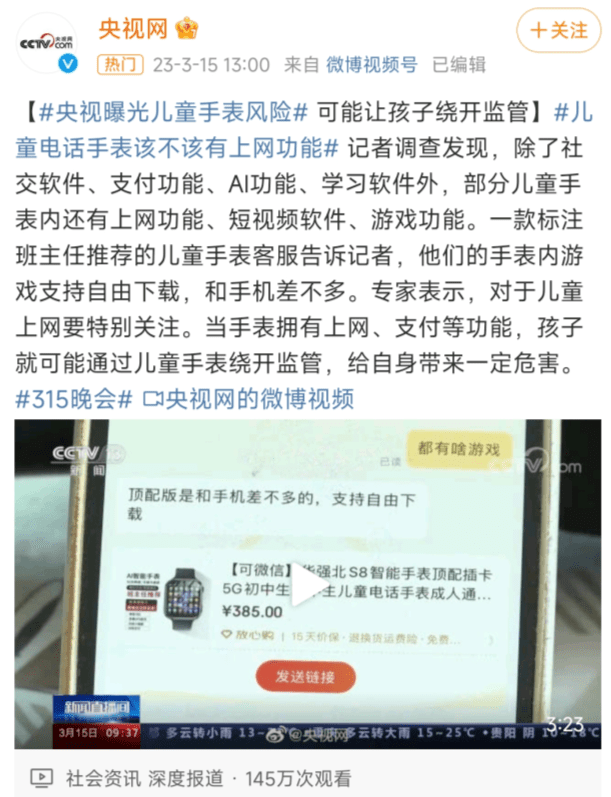Open the 央视网 username link
Viewport: 611px width, 797px height.
[132, 29]
